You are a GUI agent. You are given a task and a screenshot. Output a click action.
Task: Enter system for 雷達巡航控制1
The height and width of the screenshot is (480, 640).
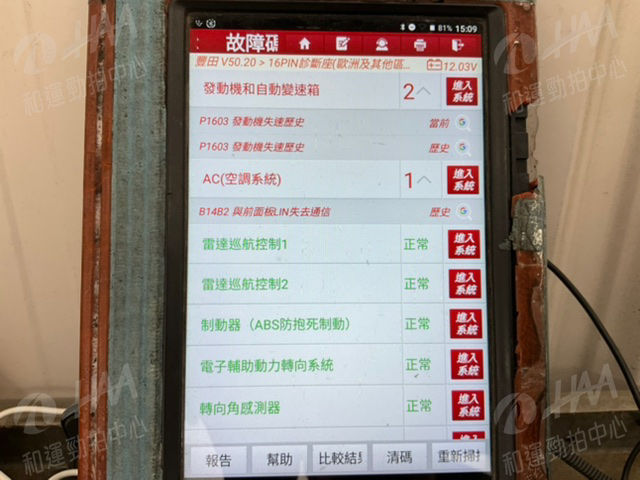point(464,244)
